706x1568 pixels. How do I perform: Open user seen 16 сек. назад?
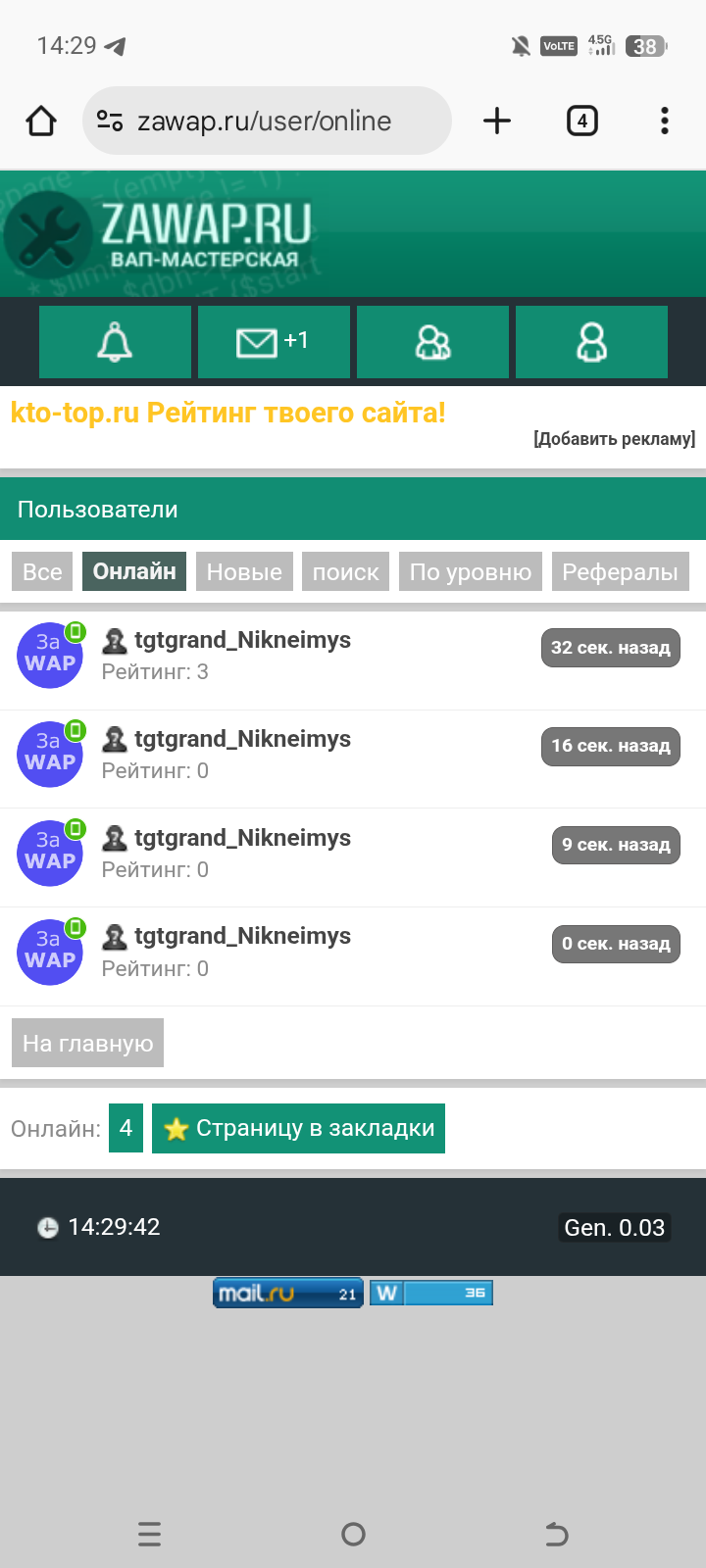pos(242,740)
